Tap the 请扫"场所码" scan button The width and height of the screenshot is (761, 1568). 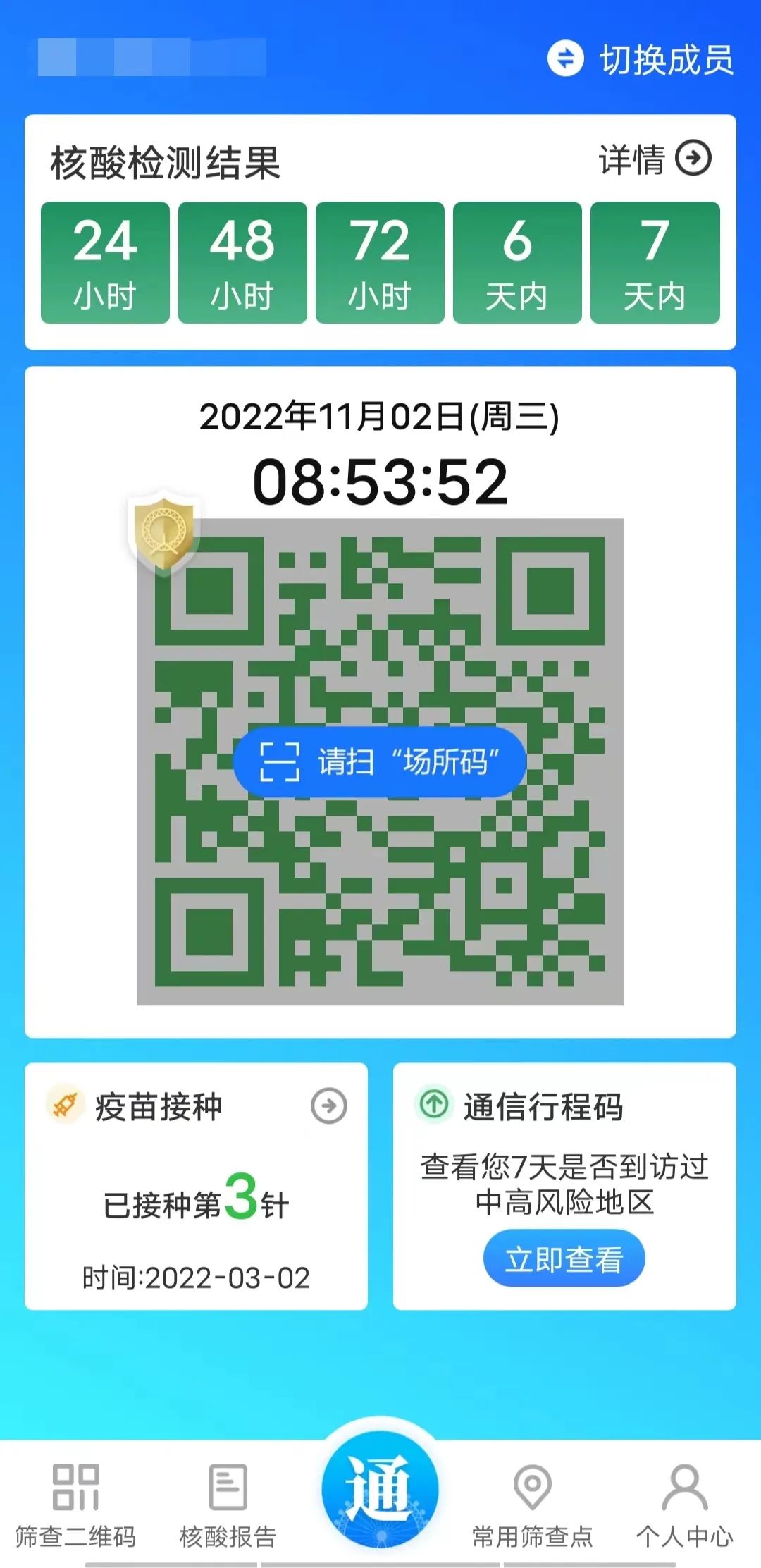(x=380, y=762)
